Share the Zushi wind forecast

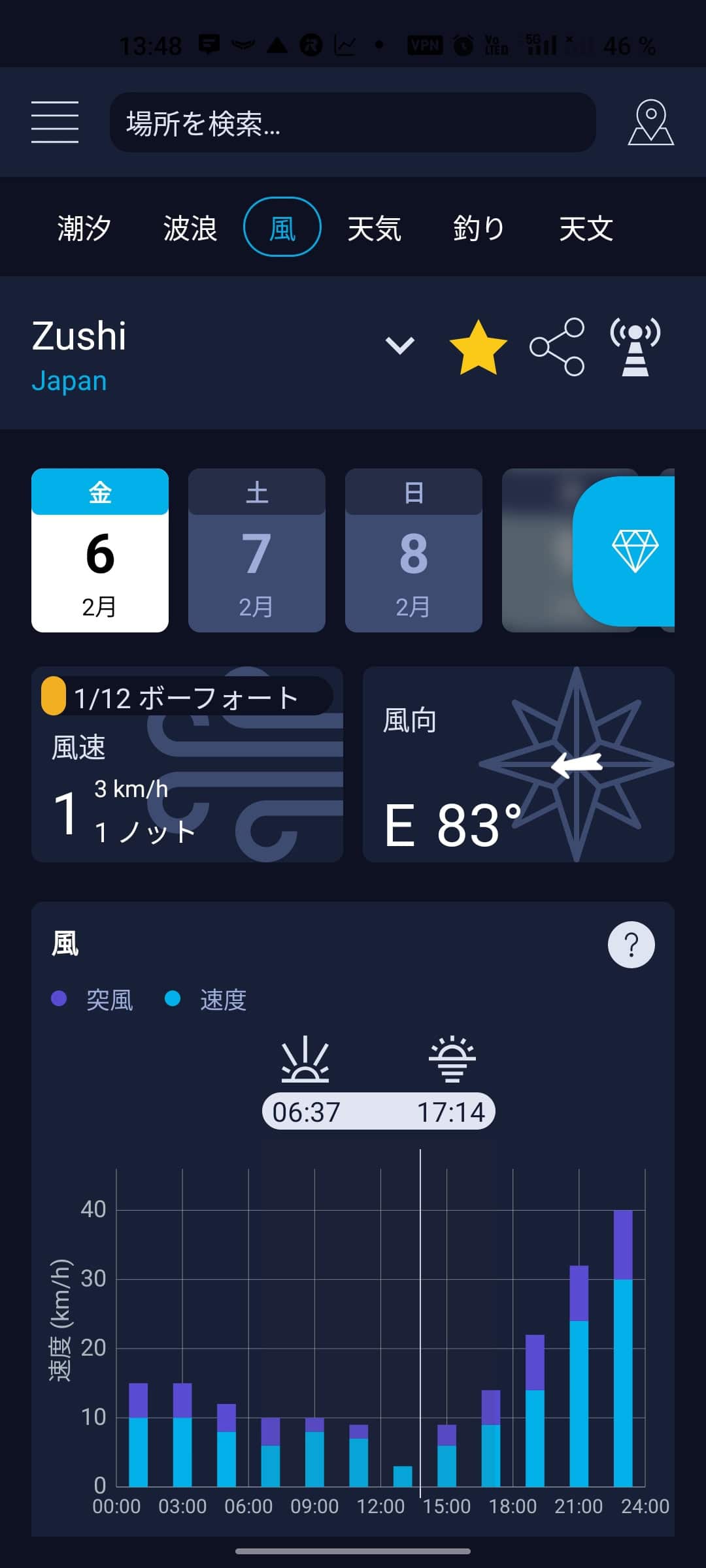[x=557, y=347]
